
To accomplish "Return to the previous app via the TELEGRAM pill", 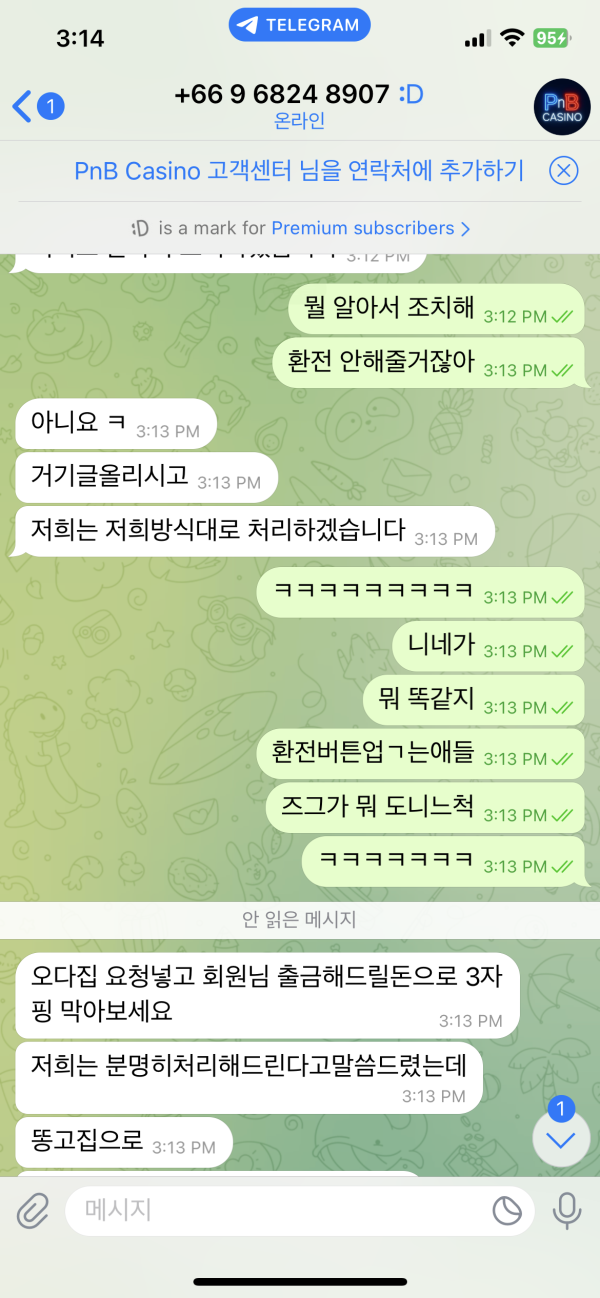I will pyautogui.click(x=299, y=25).
